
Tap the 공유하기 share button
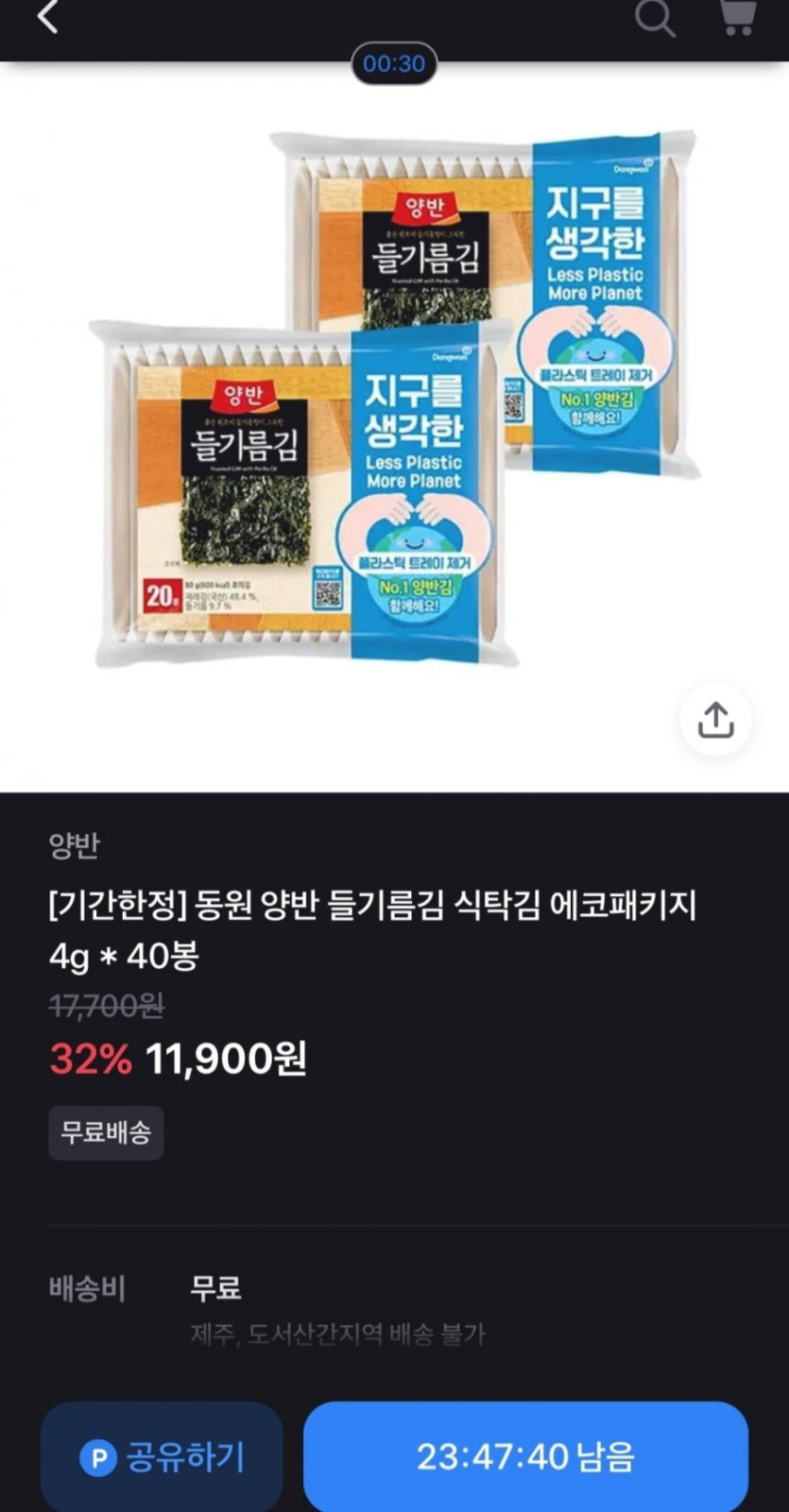click(x=162, y=1456)
